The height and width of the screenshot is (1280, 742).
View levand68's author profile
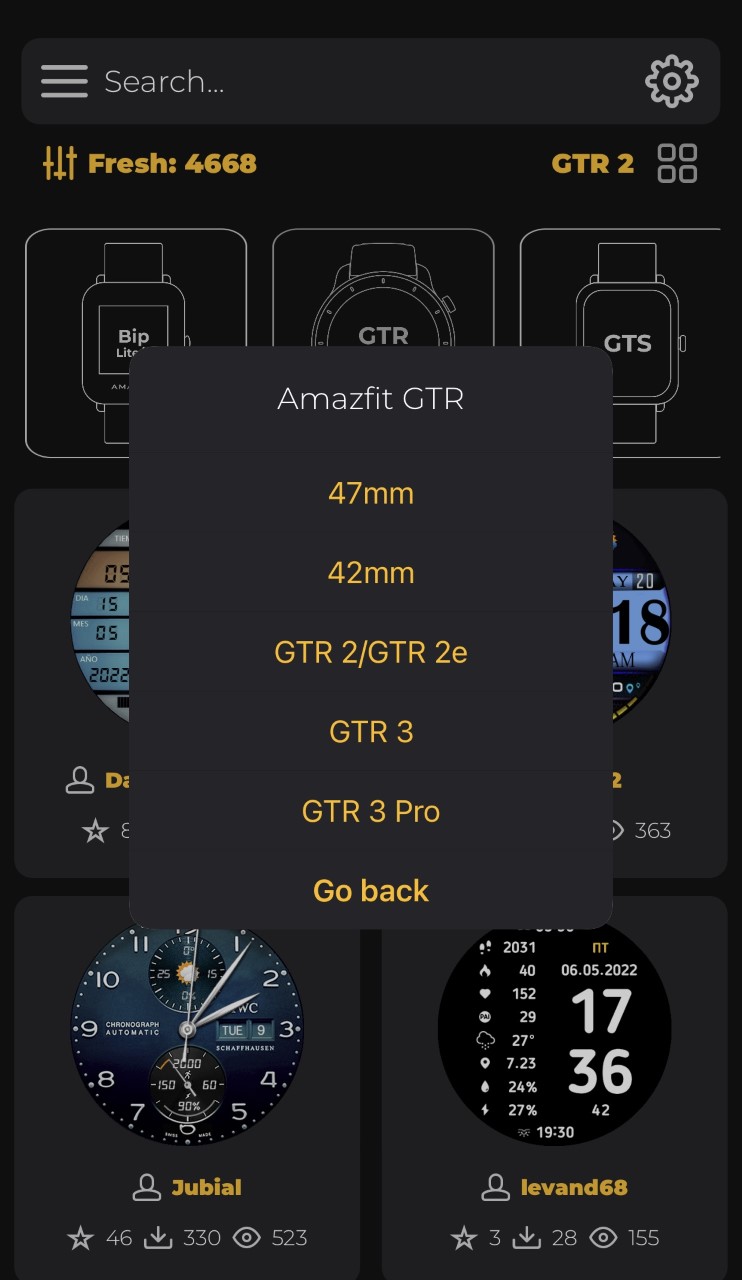[x=554, y=1187]
